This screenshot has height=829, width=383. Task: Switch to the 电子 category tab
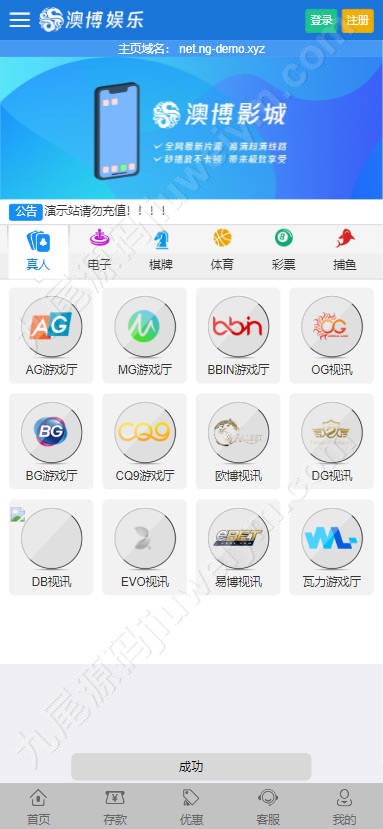99,252
